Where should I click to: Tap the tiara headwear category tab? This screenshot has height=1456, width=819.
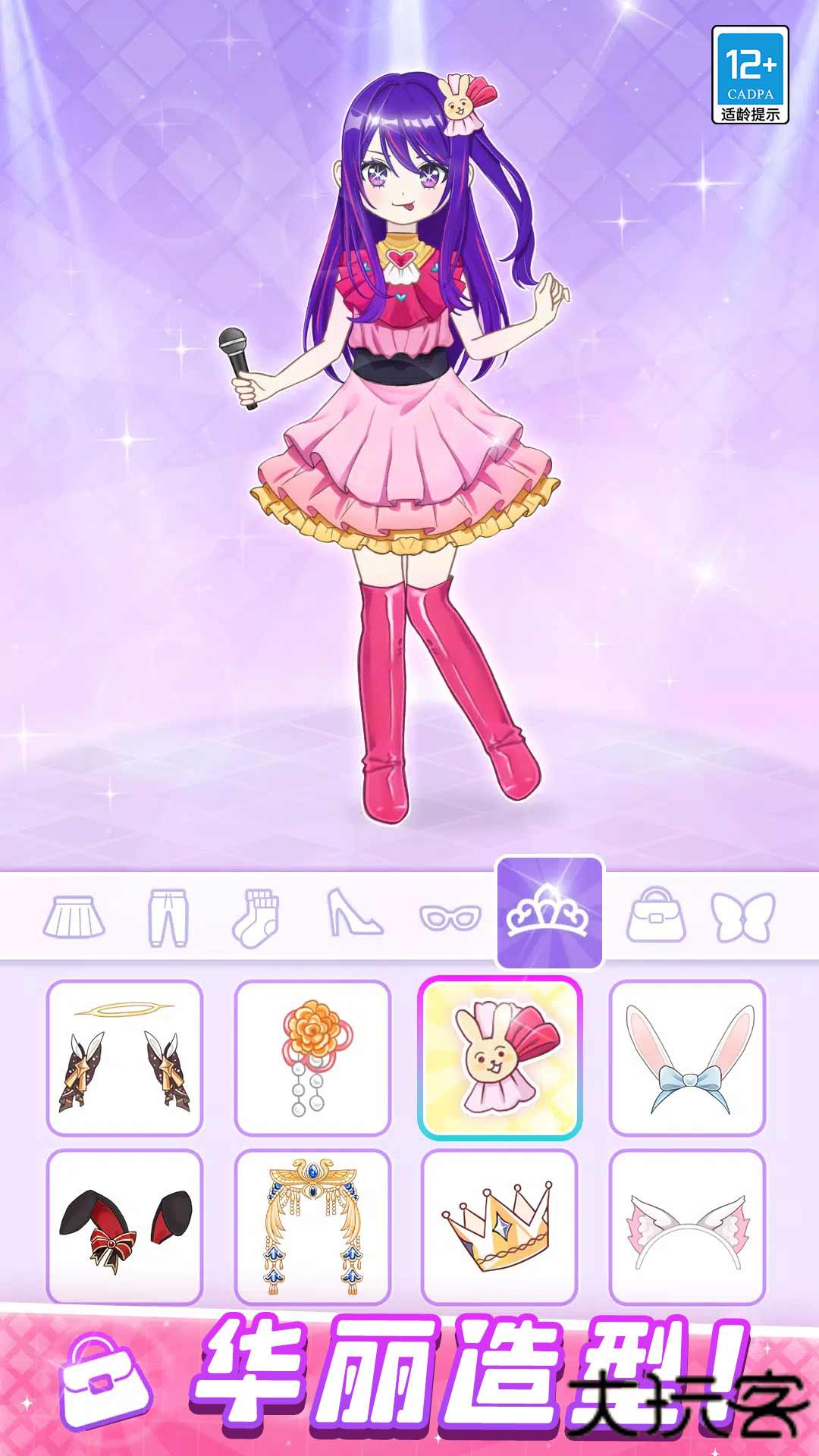coord(549,914)
